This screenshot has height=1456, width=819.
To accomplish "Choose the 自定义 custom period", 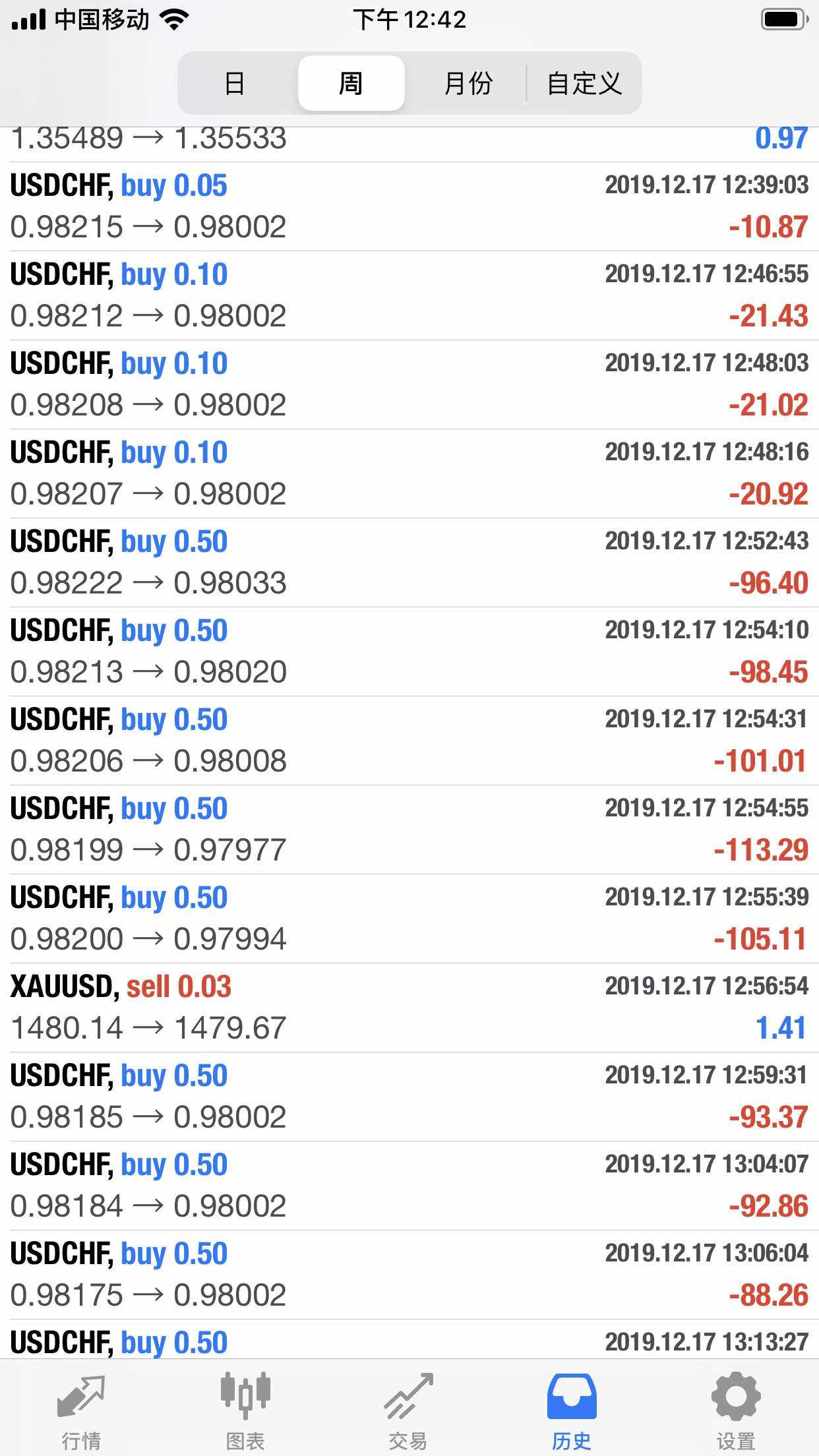I will (584, 84).
